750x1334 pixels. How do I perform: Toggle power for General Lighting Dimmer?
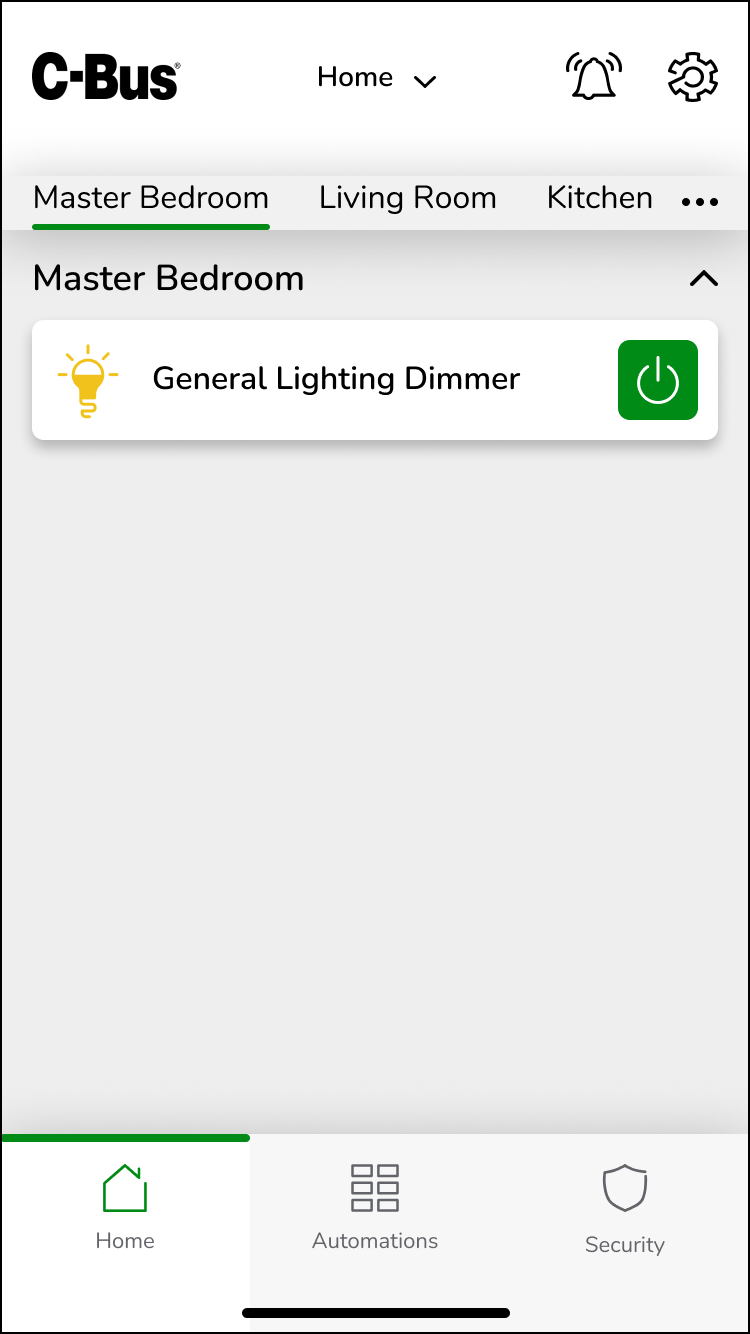point(657,380)
